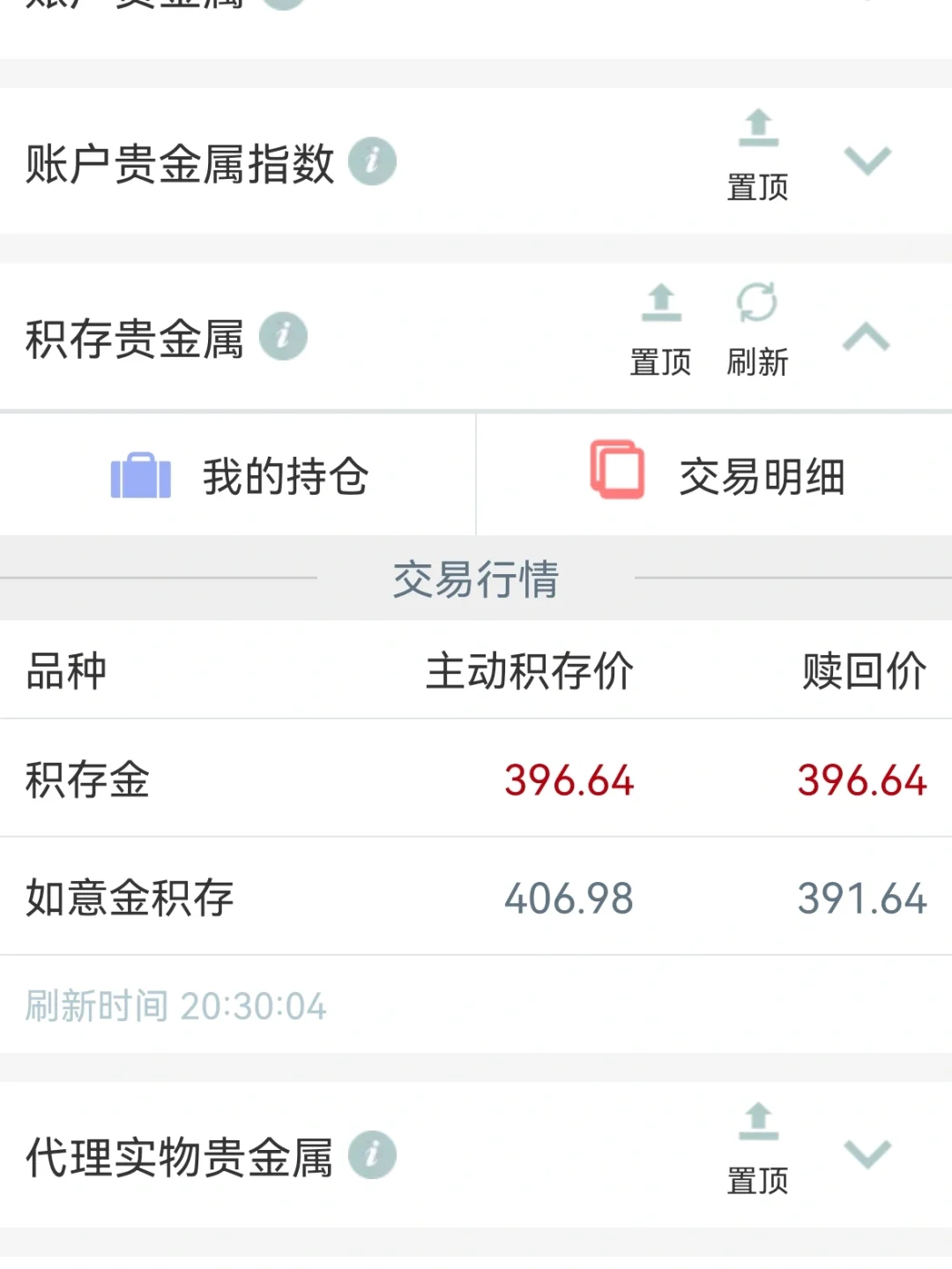Pin 代理实物贵金属 section to top
This screenshot has width=952, height=1269.
757,1146
